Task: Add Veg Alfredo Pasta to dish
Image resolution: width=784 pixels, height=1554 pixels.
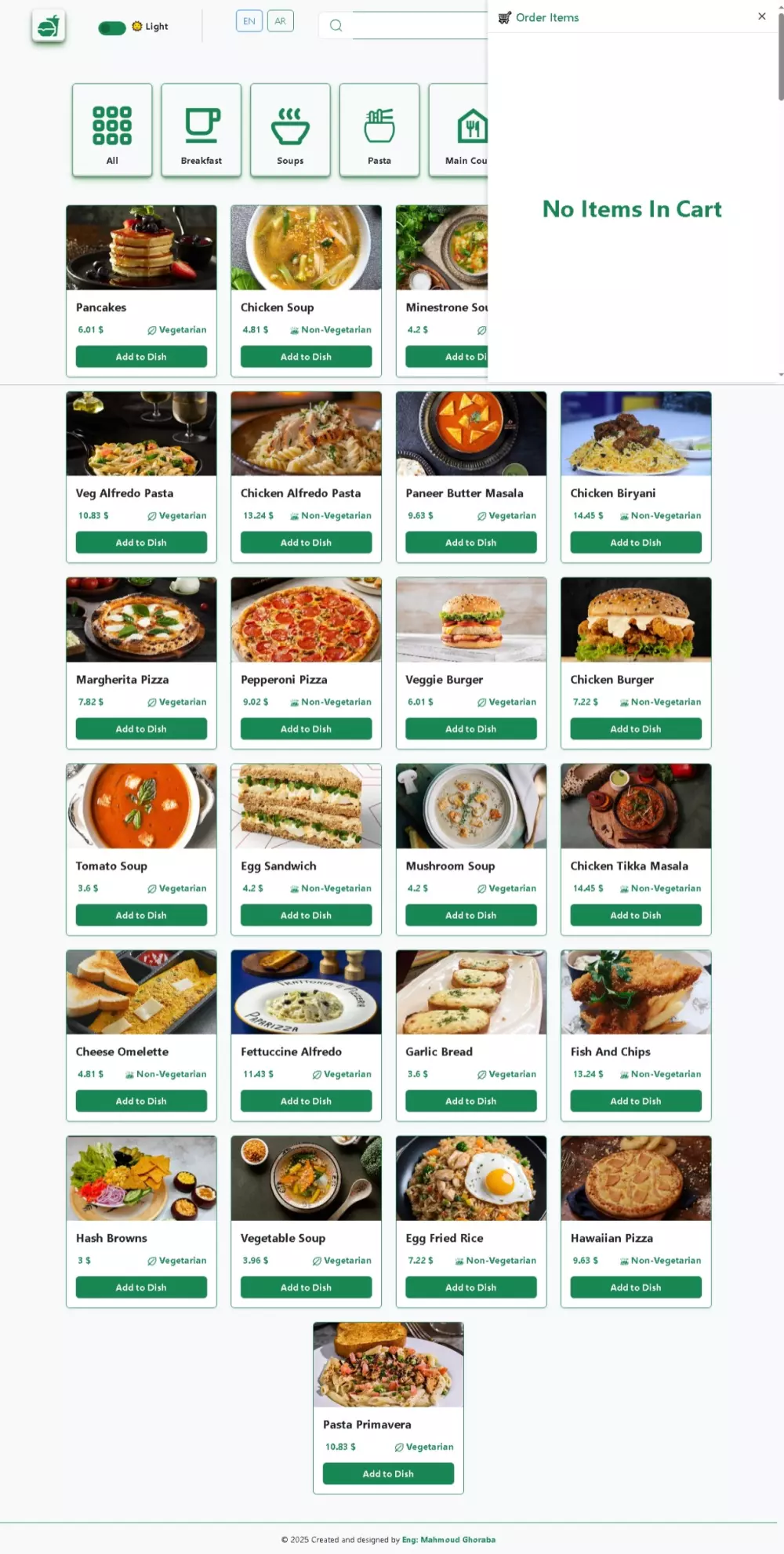Action: coord(141,543)
